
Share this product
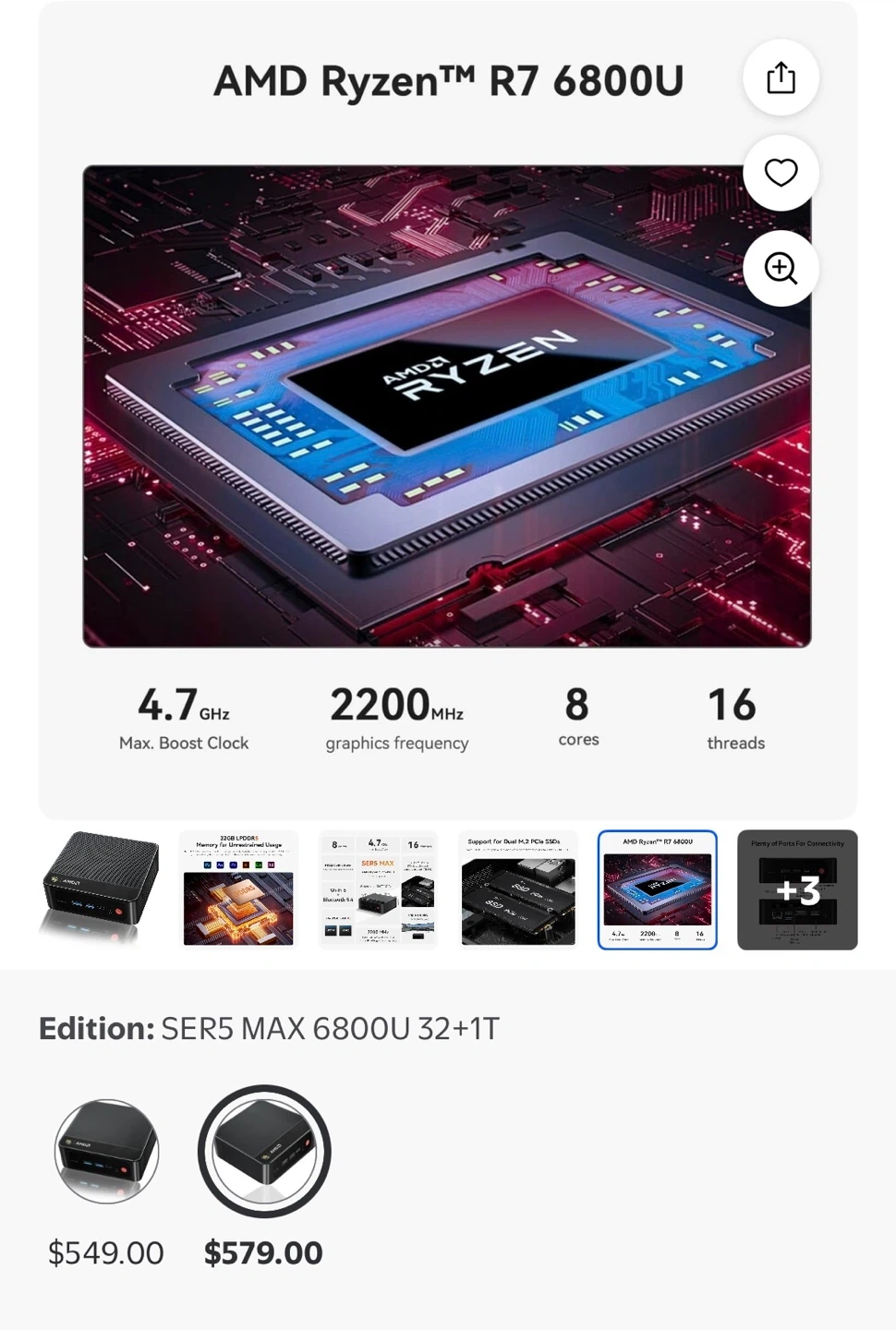tap(781, 78)
